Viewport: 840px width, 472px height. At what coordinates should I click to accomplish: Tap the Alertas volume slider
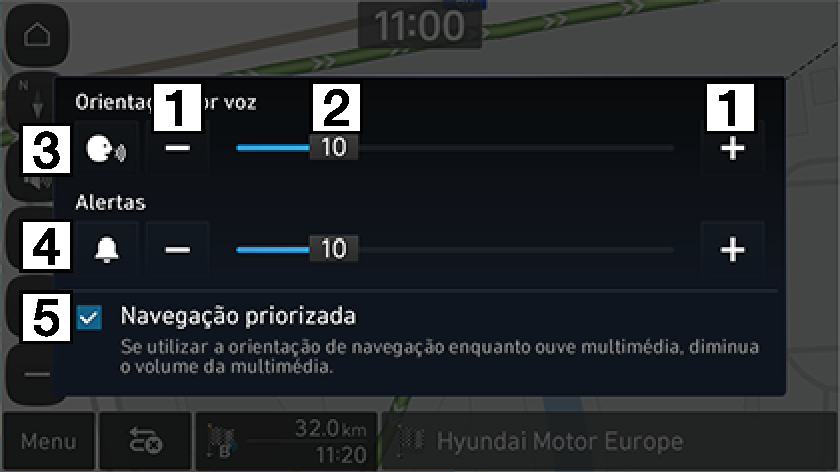click(455, 250)
